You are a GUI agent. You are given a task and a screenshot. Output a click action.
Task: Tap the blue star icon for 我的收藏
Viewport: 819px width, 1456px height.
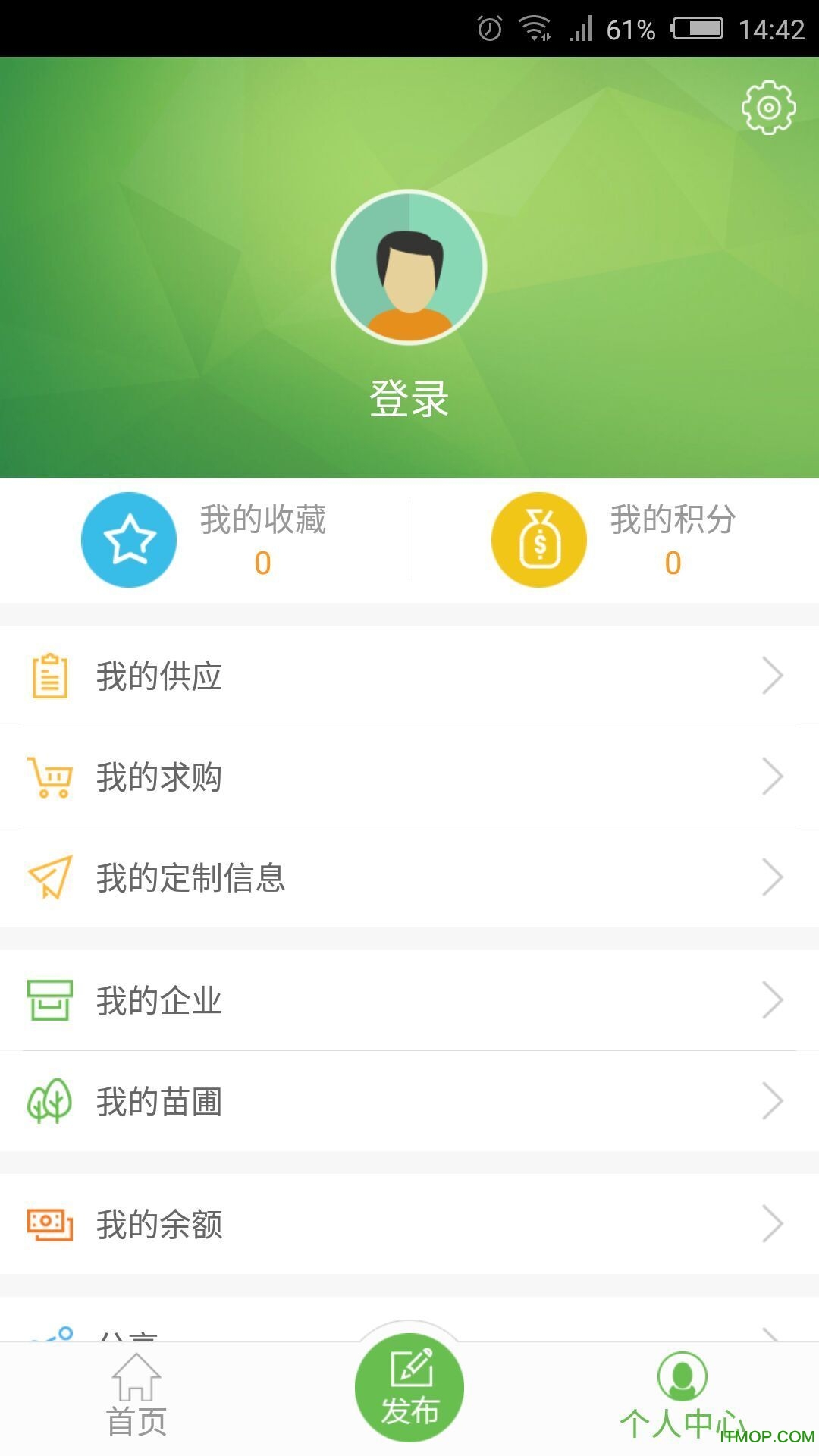pyautogui.click(x=129, y=538)
